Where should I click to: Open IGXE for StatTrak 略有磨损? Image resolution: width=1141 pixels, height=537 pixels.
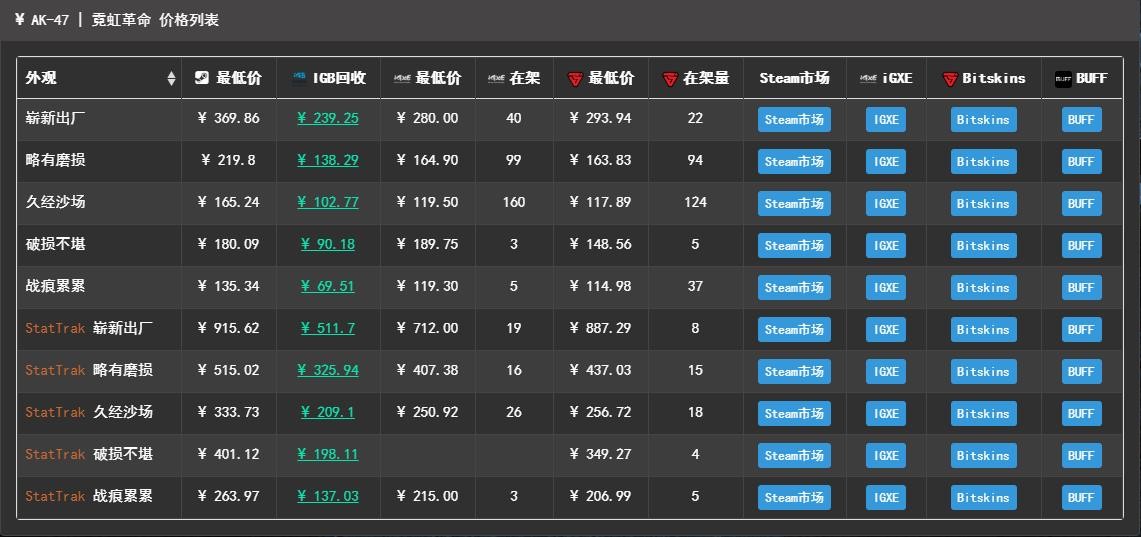[886, 371]
